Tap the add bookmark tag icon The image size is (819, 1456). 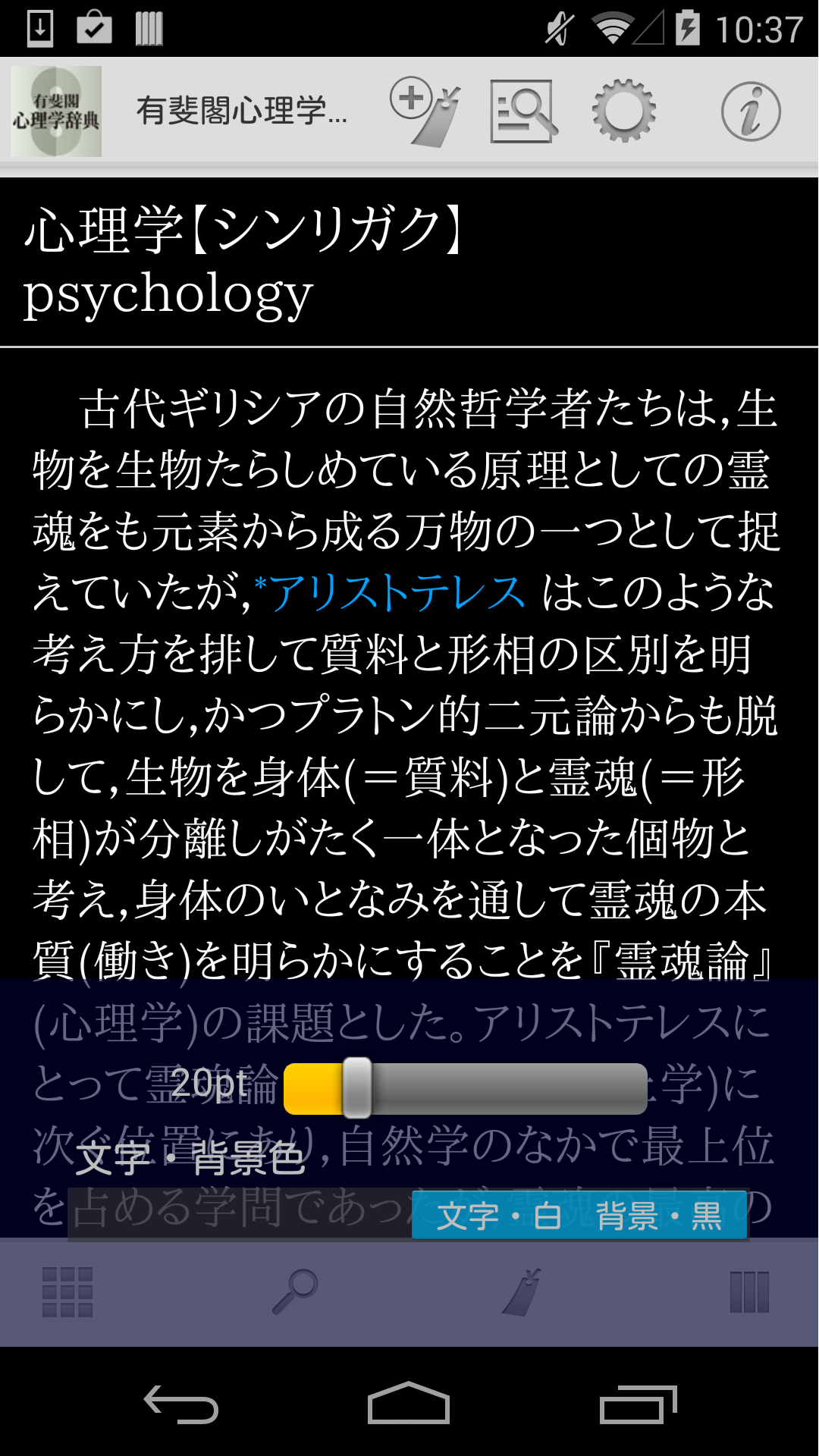pyautogui.click(x=425, y=111)
